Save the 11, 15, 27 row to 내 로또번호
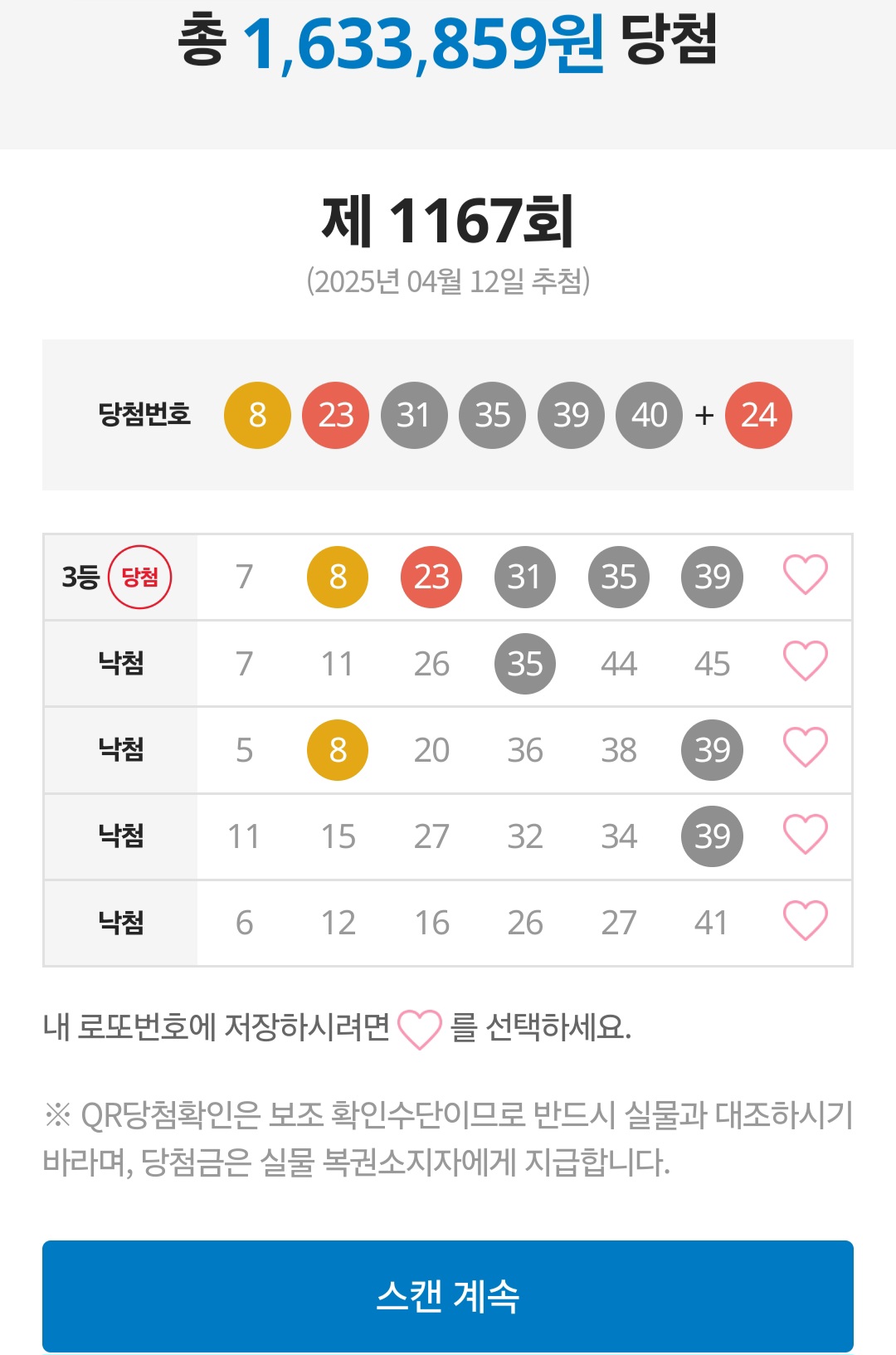 (x=806, y=834)
